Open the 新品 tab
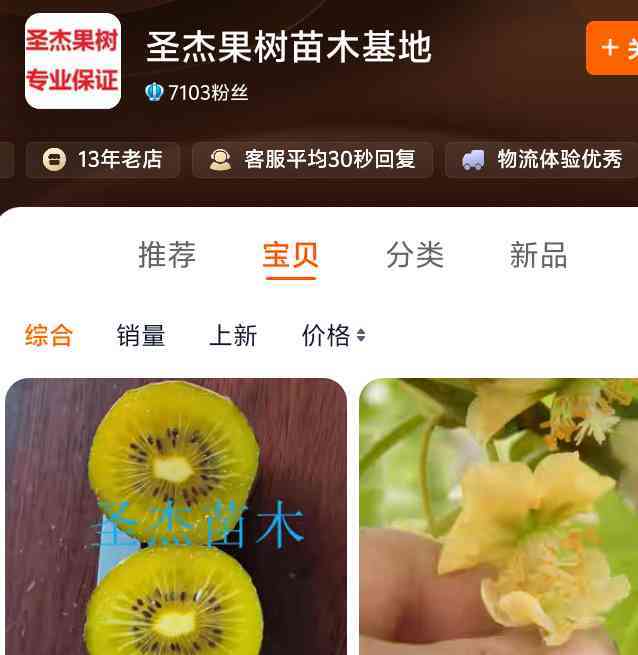638x655 pixels. [x=538, y=255]
